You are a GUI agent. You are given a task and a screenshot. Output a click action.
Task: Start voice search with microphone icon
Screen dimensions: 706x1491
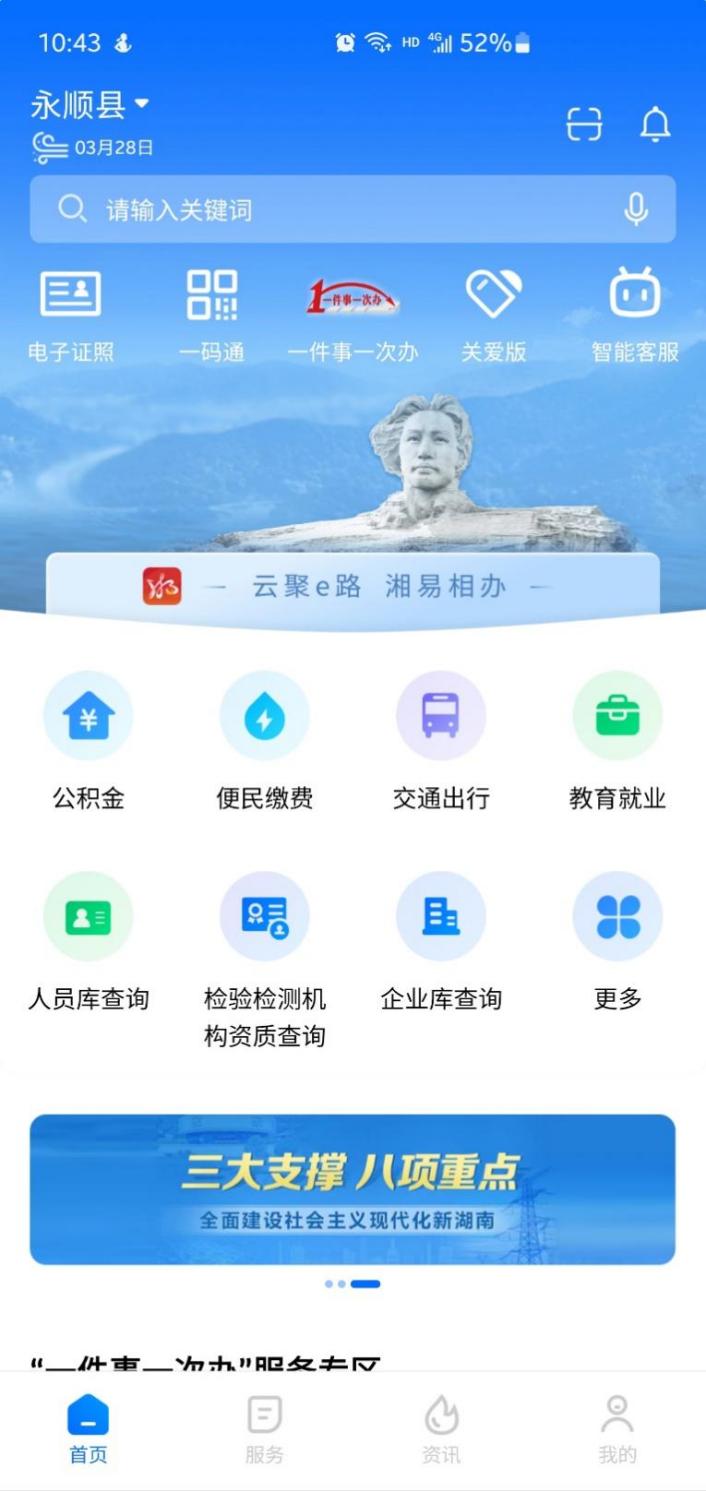click(636, 209)
